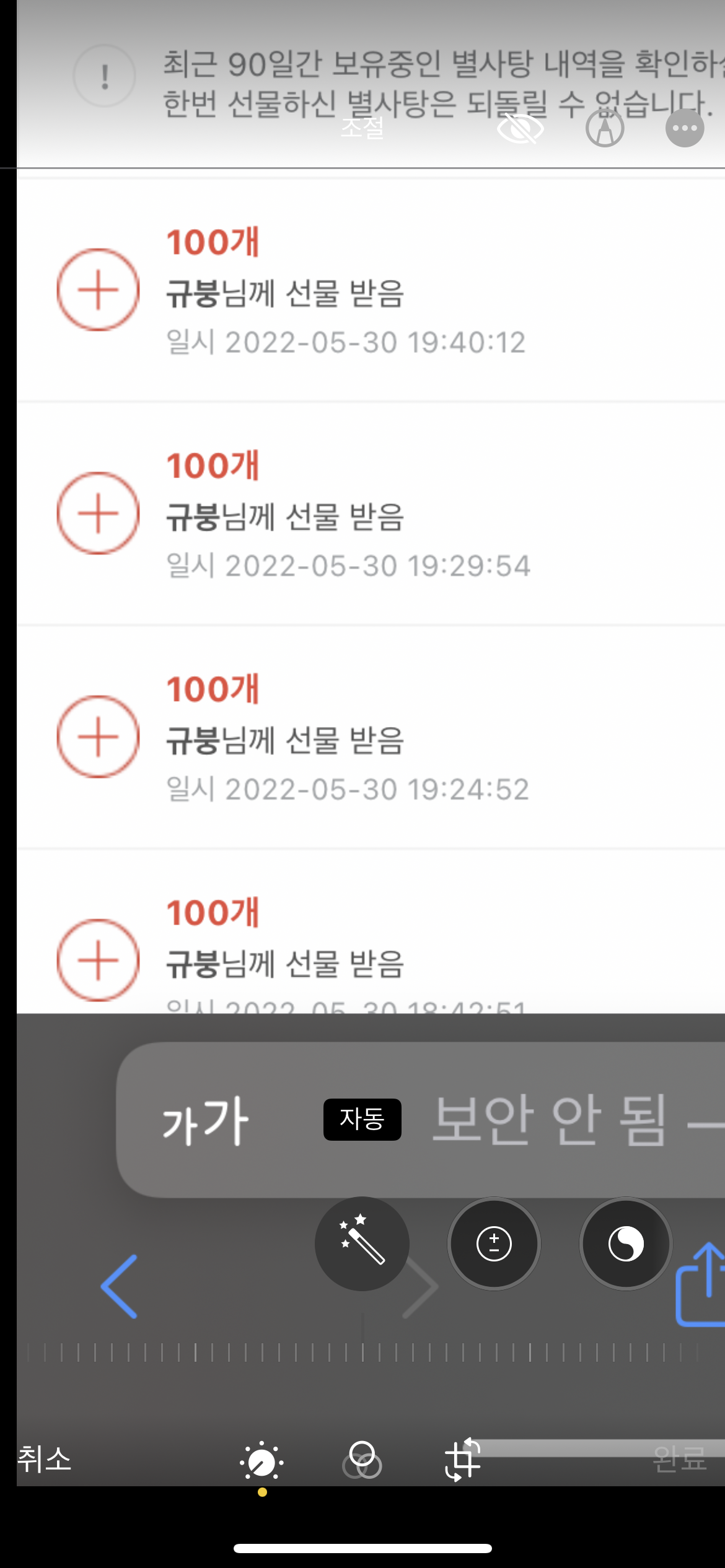Cancel photo editing with 취소
Screen dimensions: 725x1568
click(x=45, y=1460)
